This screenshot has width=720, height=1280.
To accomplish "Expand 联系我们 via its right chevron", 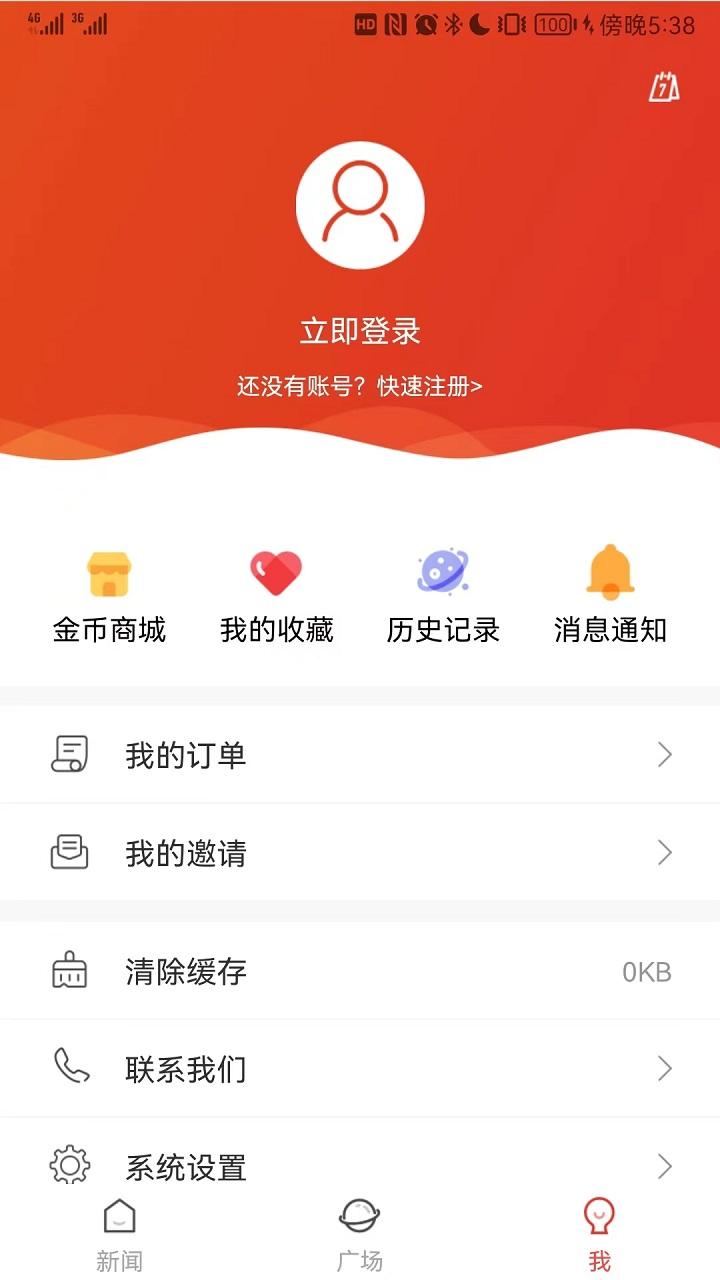I will click(664, 1068).
